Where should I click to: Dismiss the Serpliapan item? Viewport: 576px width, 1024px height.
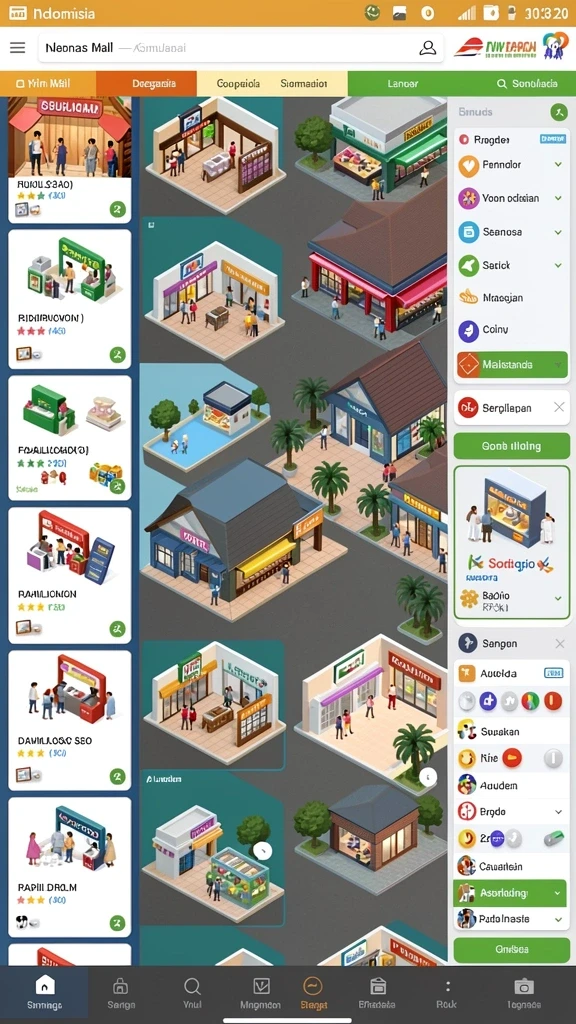click(x=559, y=408)
